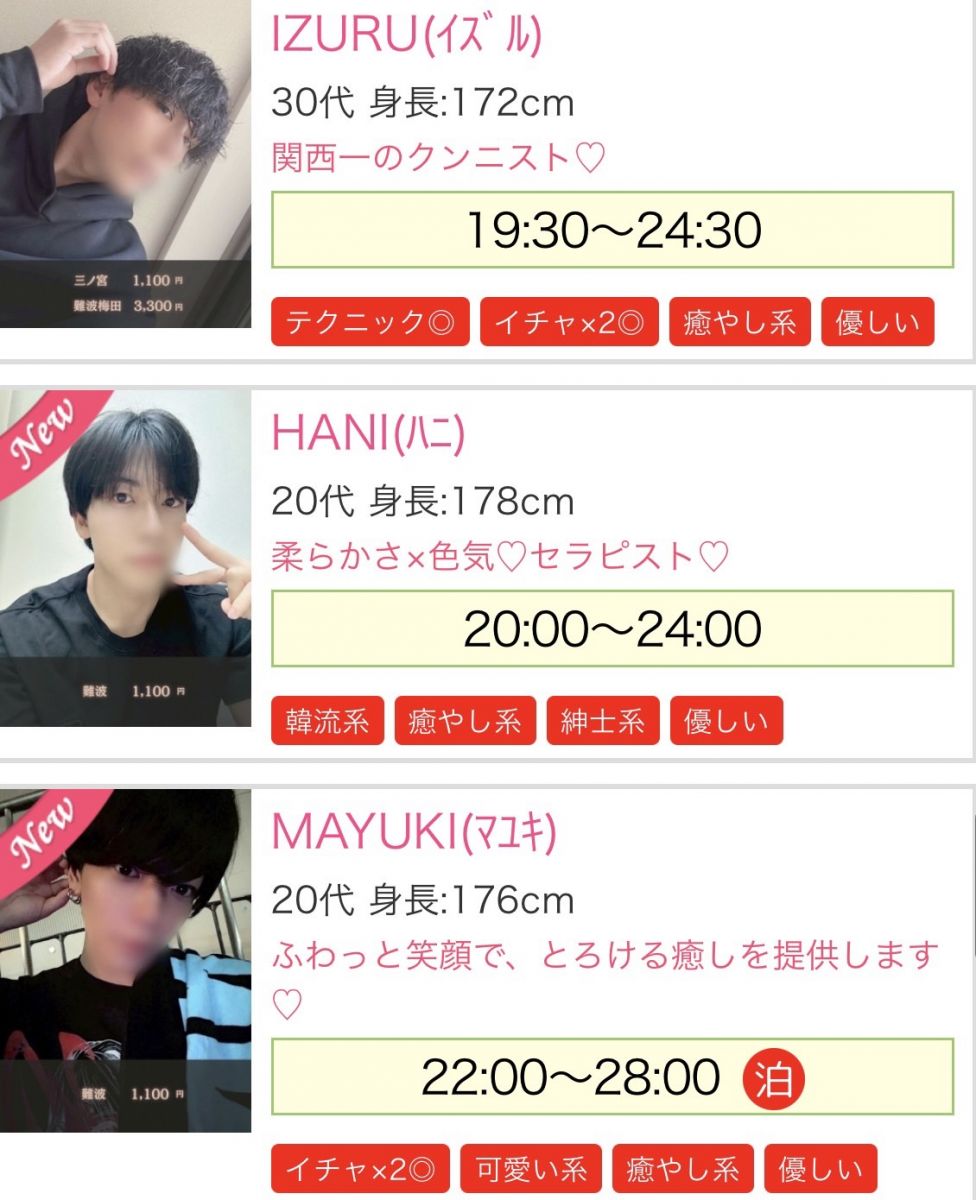Screen dimensions: 976x1200
Task: Tap 優しい tag on HANI's card
Action: (x=726, y=721)
